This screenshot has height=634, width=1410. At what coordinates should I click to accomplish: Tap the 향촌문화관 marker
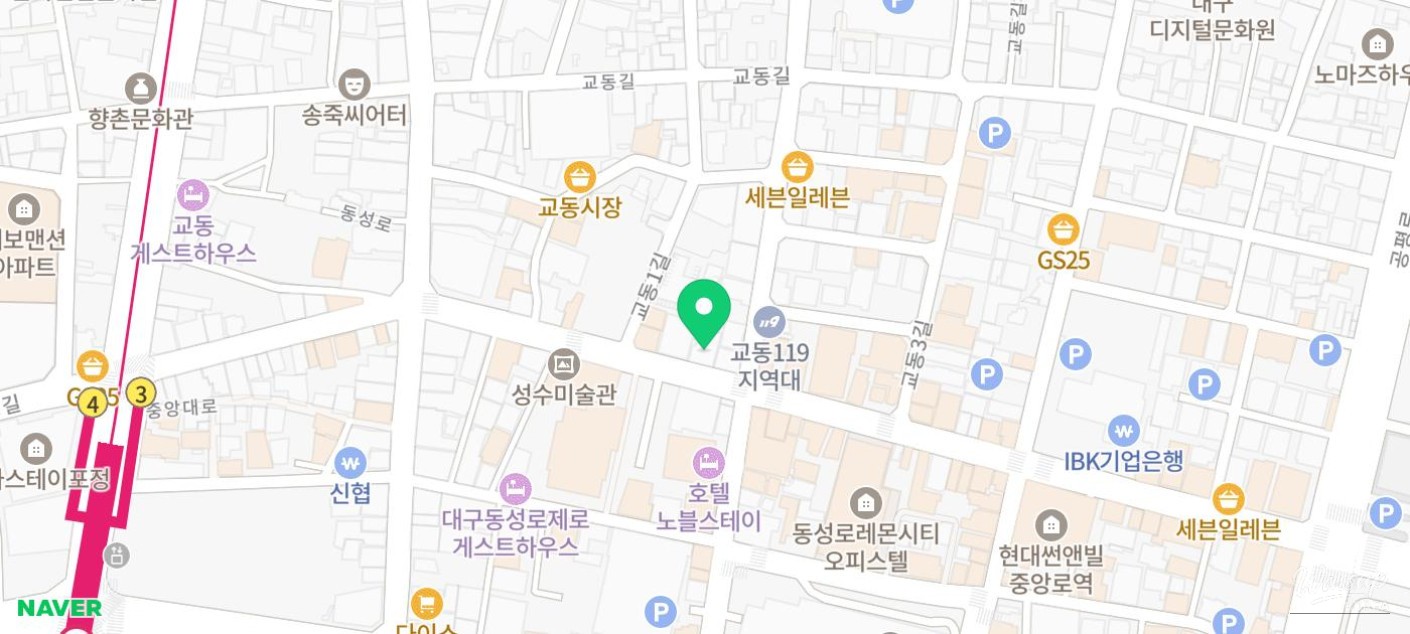point(140,88)
